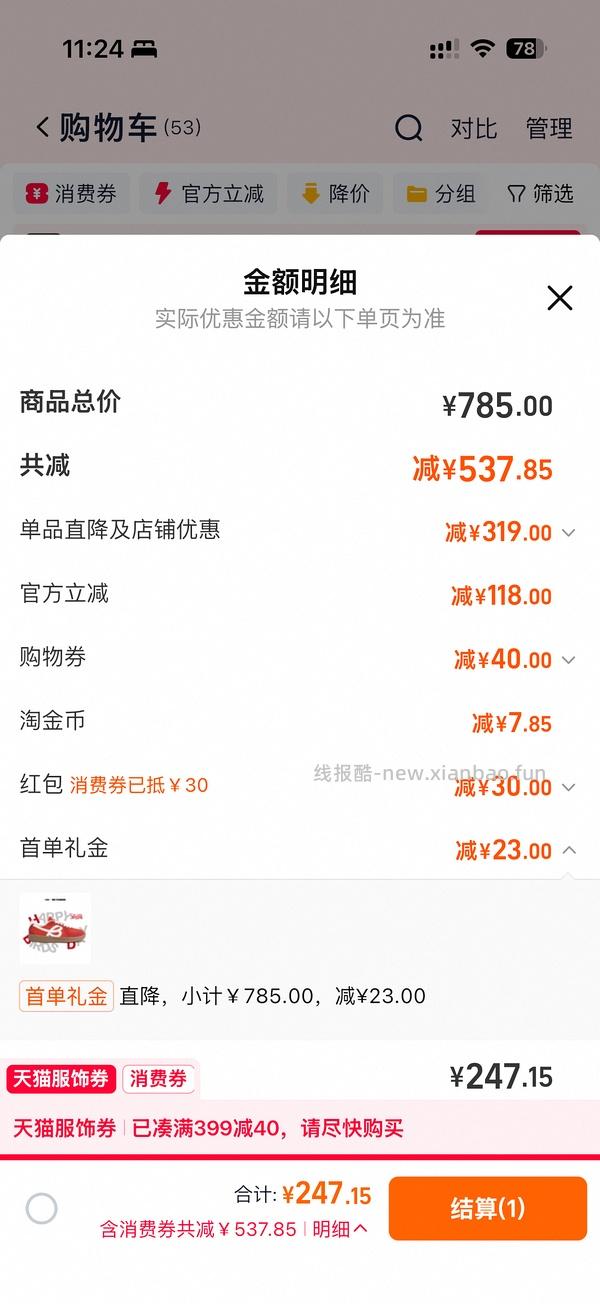
Task: Tick the select-all circle checkbox
Action: click(41, 1209)
